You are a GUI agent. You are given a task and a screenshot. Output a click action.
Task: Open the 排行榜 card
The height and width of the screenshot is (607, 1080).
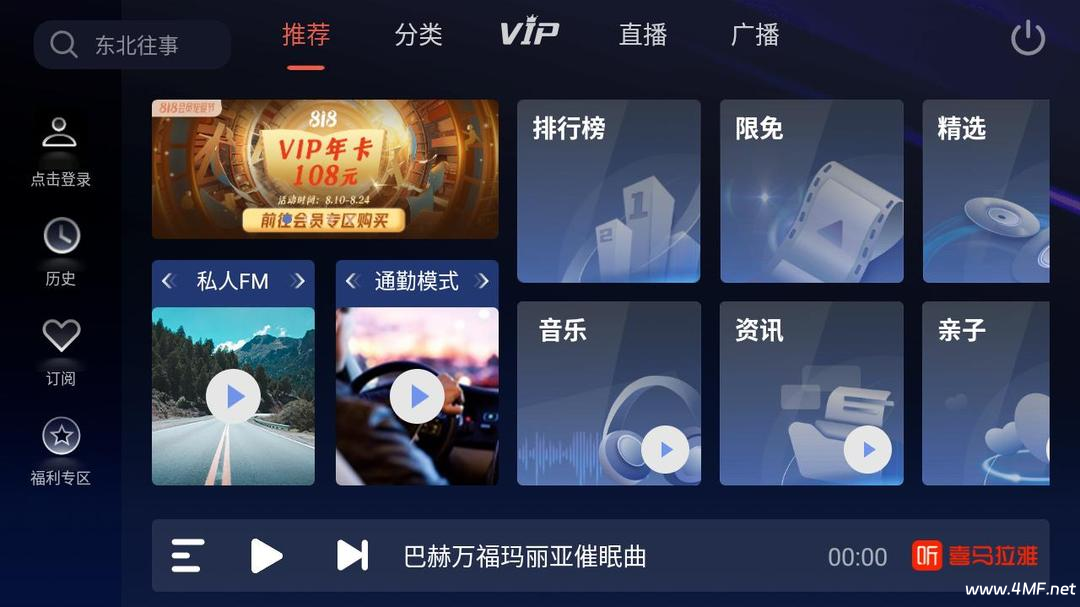(609, 191)
